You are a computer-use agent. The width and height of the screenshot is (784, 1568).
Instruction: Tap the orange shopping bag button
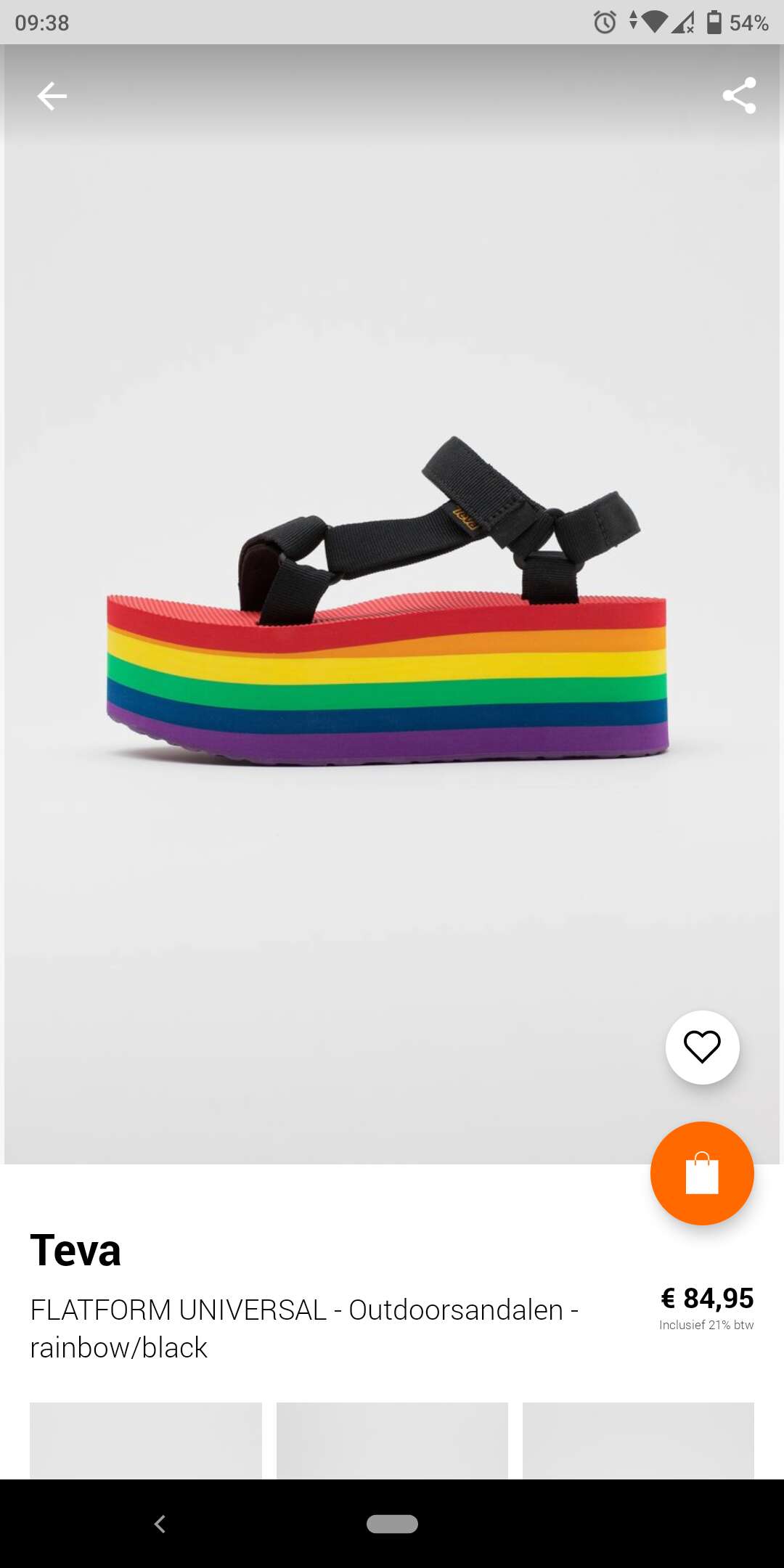click(x=702, y=1173)
